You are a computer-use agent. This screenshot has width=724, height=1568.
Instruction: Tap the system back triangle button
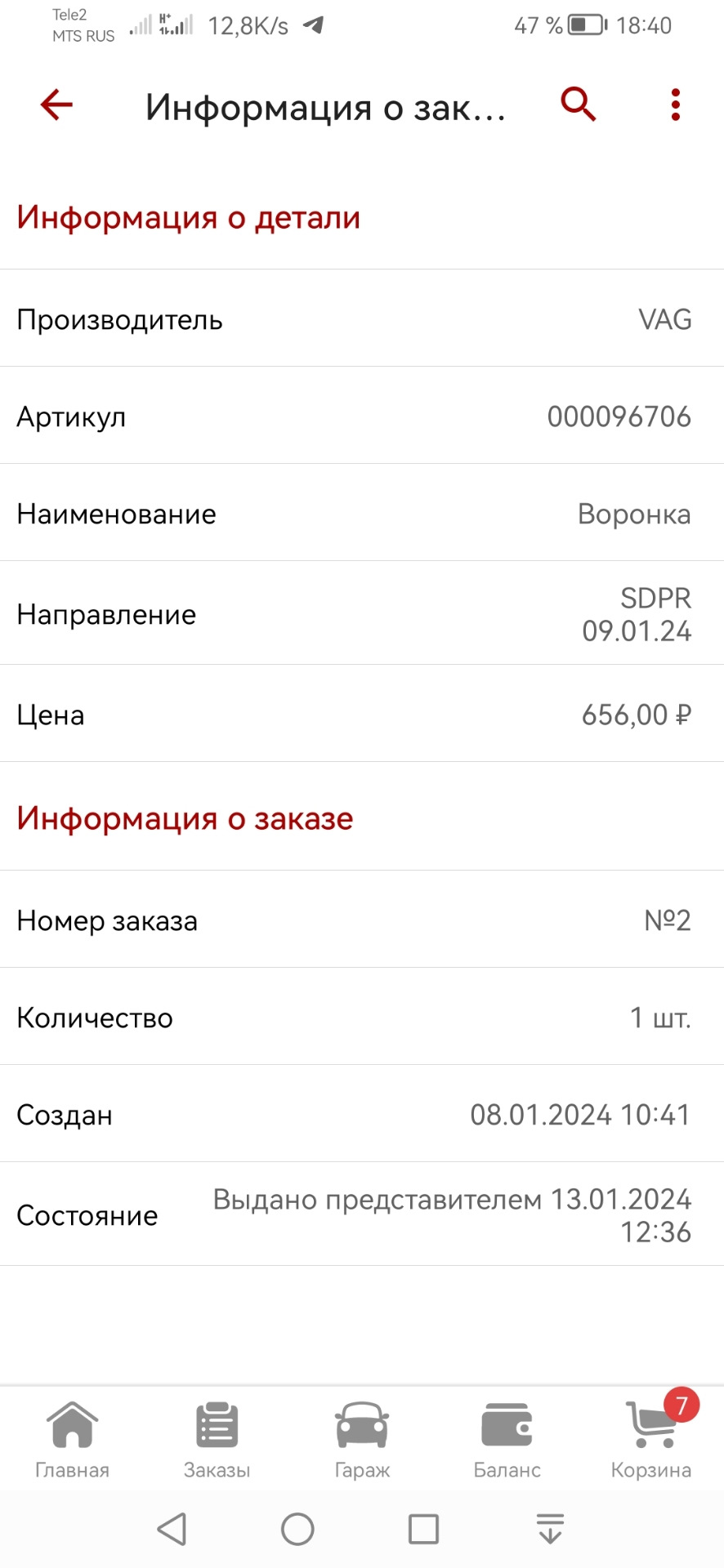coord(172,1529)
